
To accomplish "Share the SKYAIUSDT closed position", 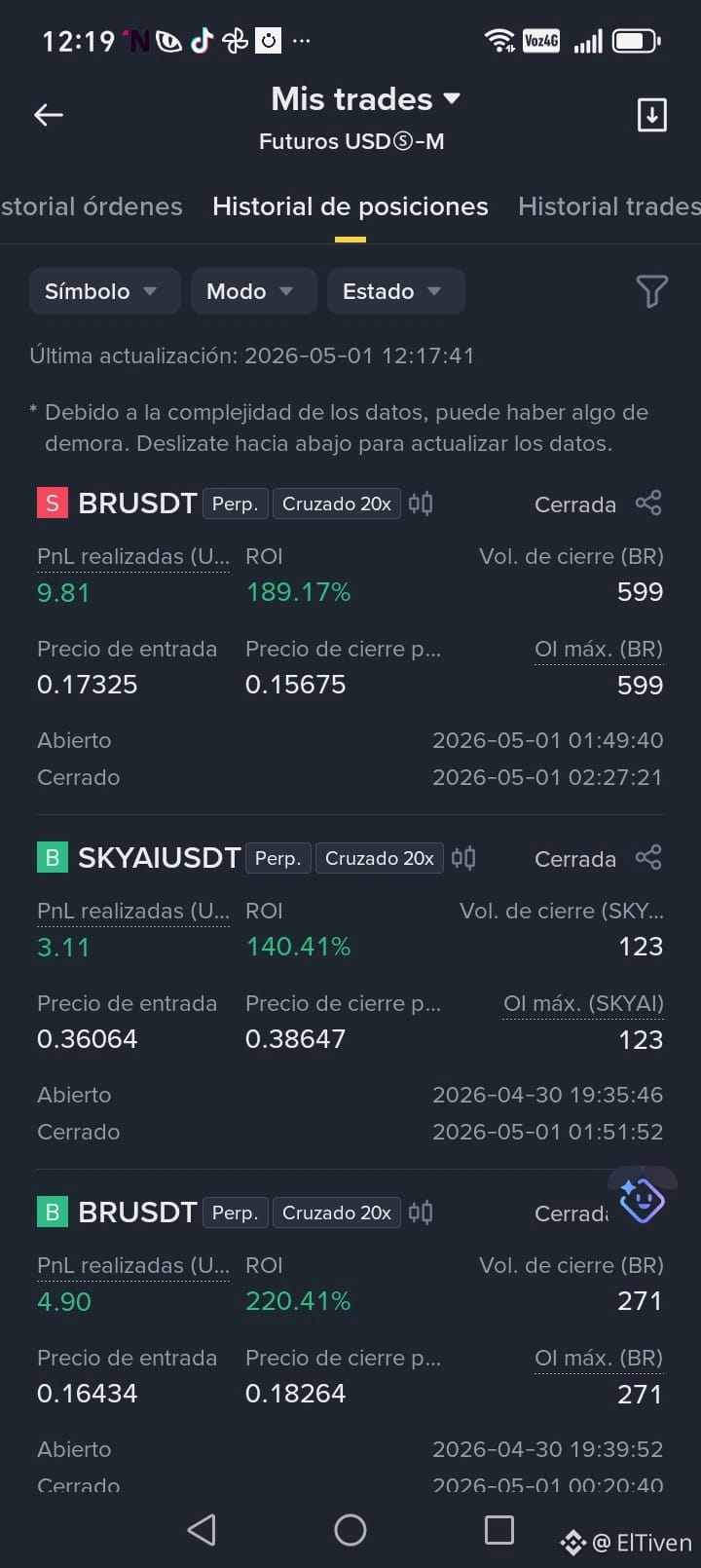I will (x=648, y=858).
